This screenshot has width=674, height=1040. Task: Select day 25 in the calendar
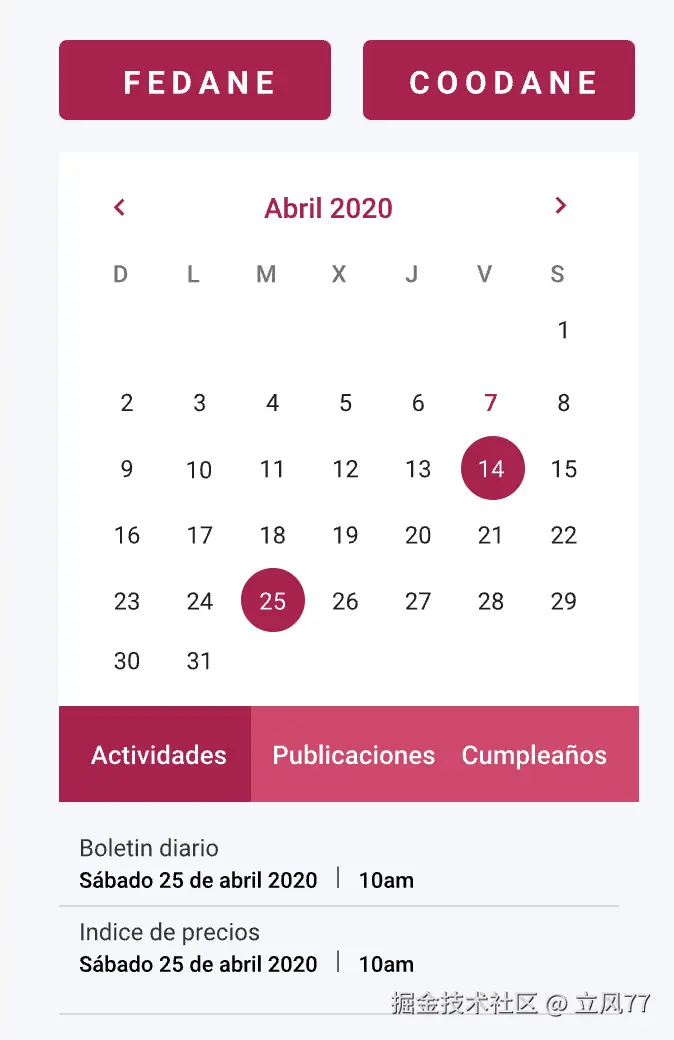coord(273,601)
